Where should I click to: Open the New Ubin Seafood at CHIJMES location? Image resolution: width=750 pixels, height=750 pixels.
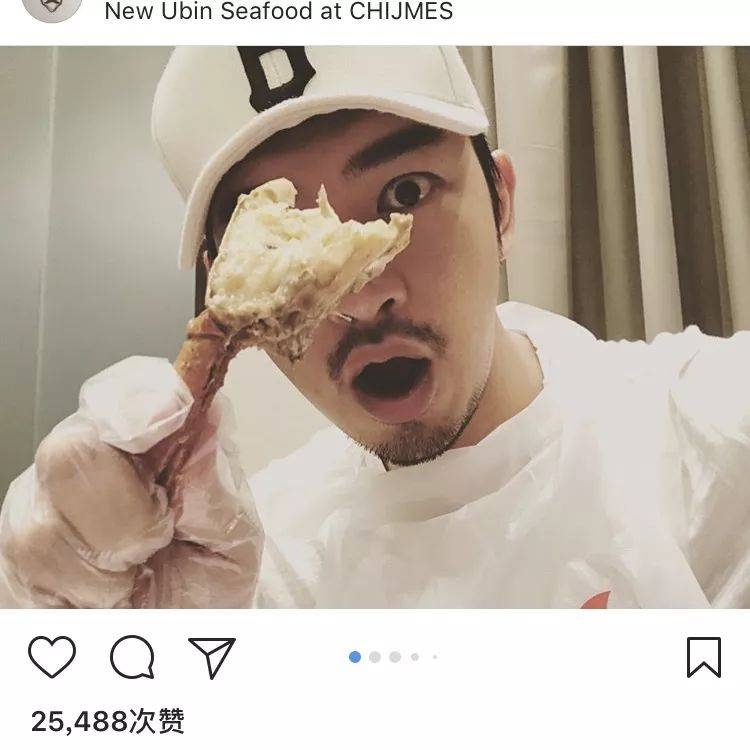[x=278, y=12]
